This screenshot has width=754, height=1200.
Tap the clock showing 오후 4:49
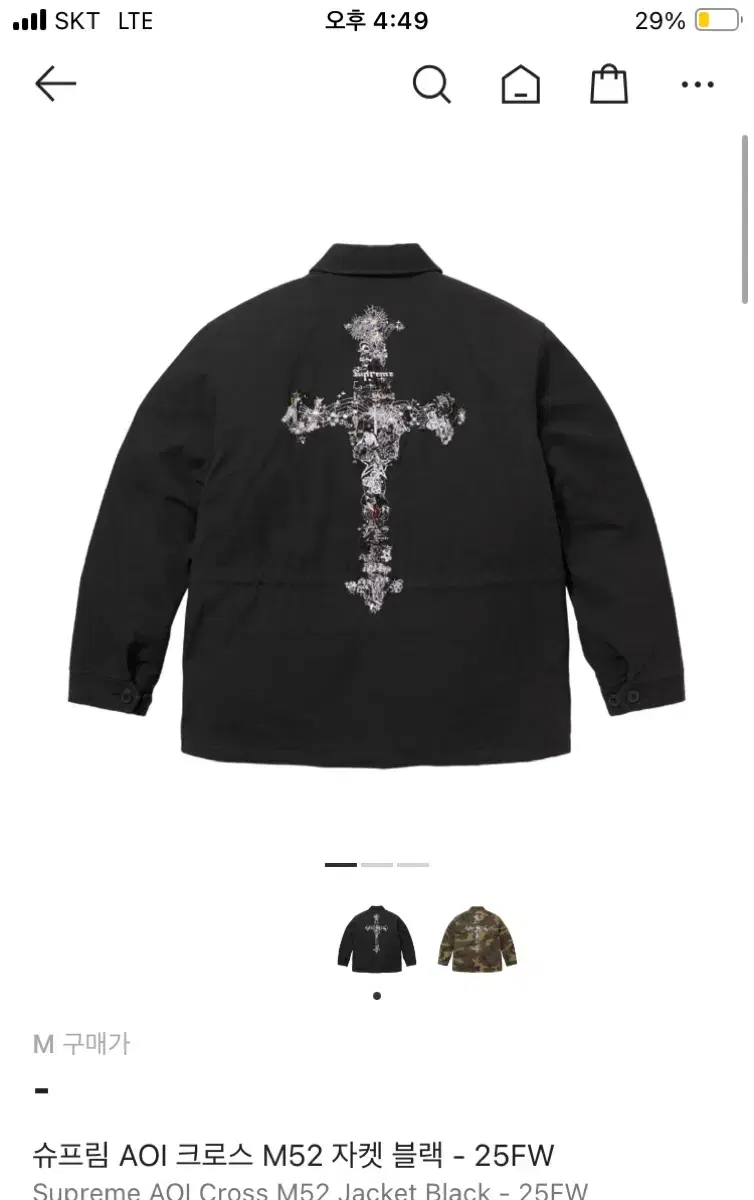(376, 19)
